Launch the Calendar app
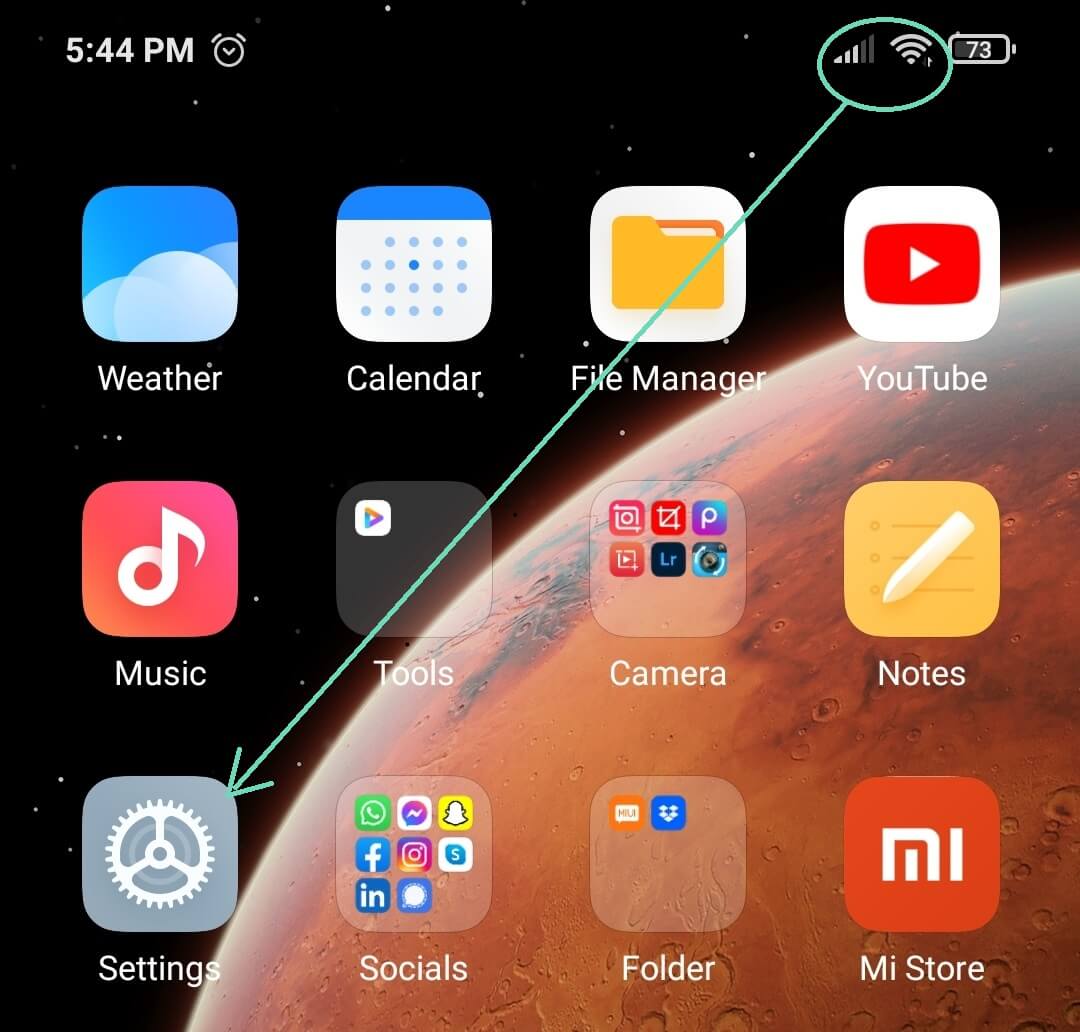Viewport: 1080px width, 1032px height. (414, 264)
